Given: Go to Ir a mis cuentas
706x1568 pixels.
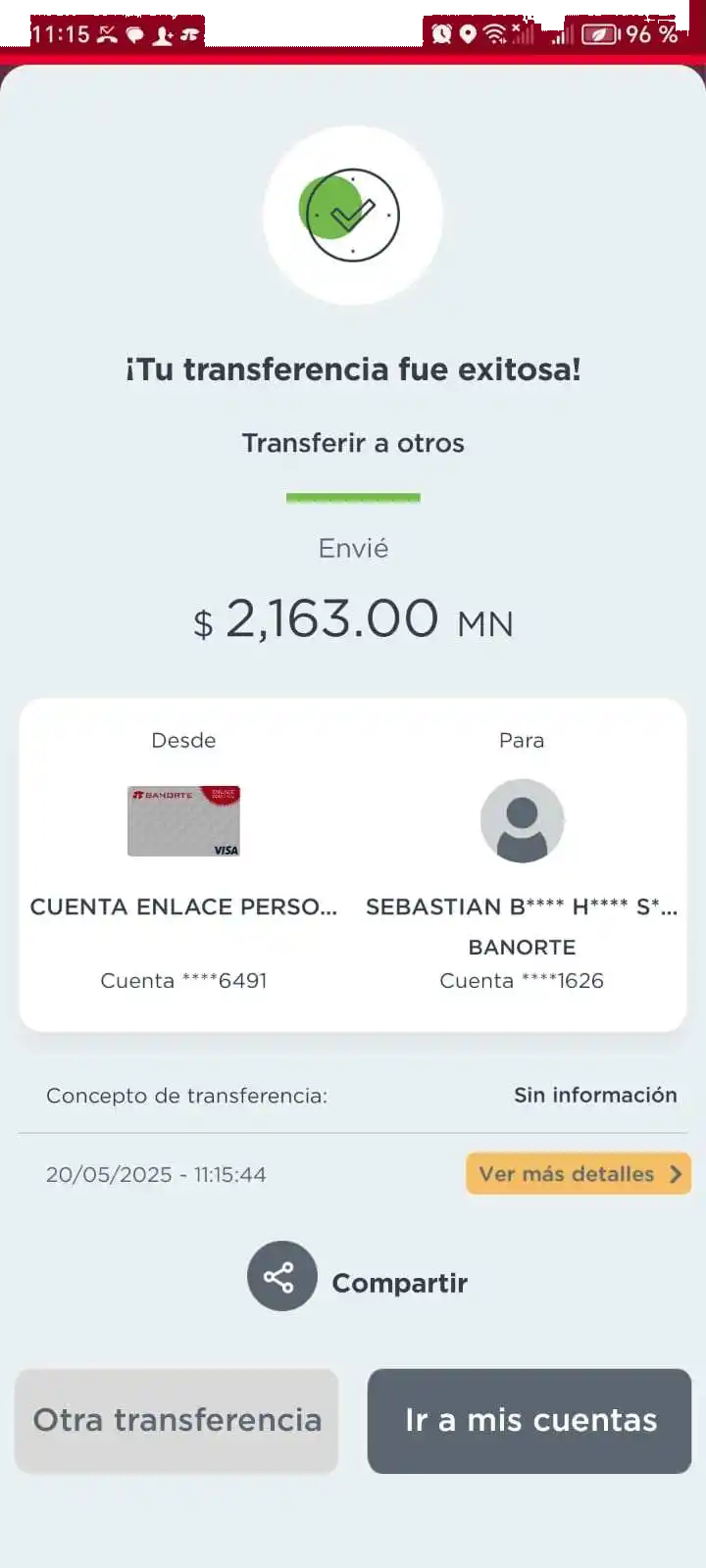Looking at the screenshot, I should point(529,1420).
